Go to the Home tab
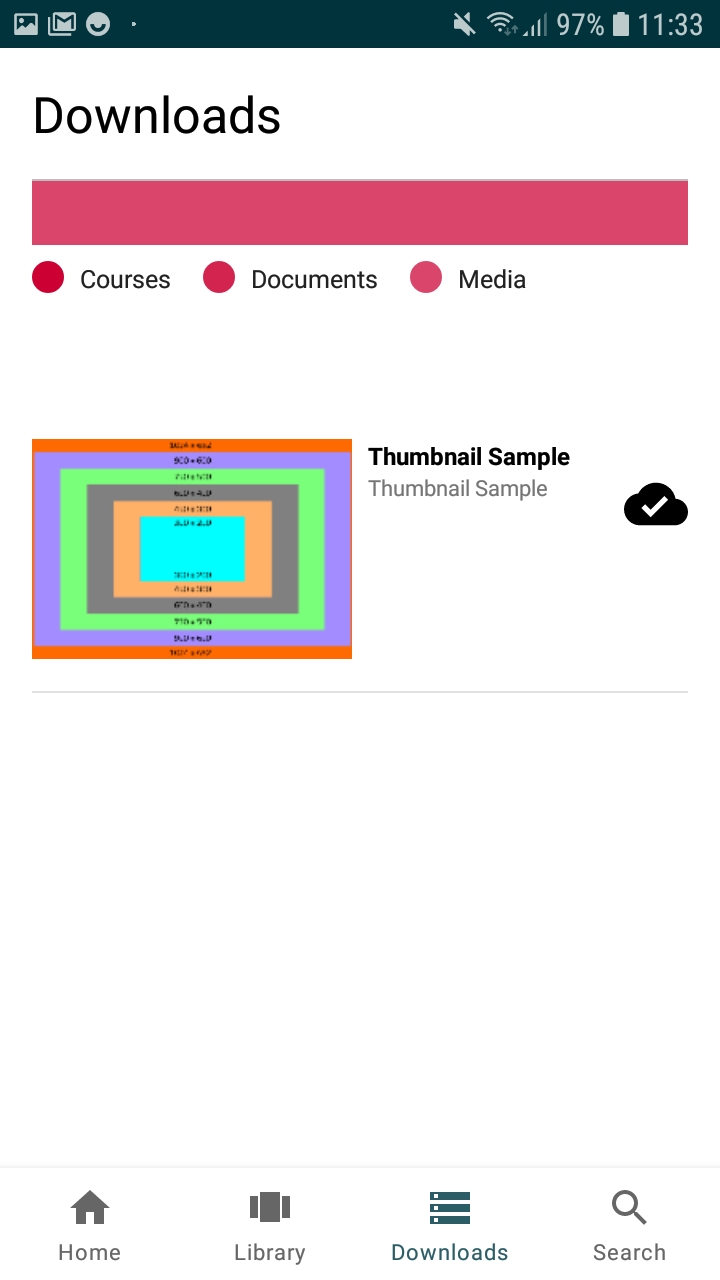Image resolution: width=720 pixels, height=1280 pixels. click(x=90, y=1226)
